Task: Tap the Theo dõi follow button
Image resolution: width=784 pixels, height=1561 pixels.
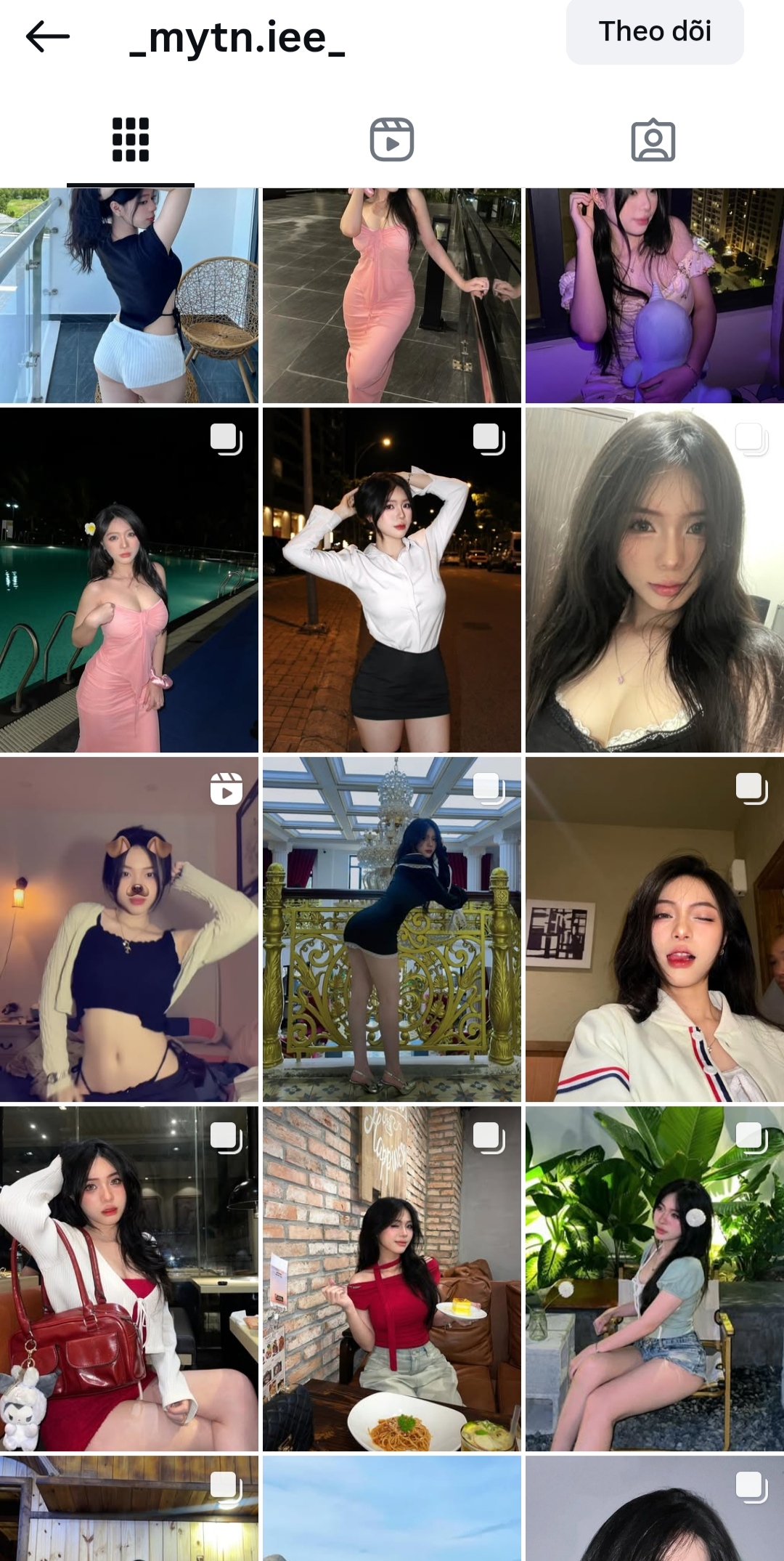Action: [x=654, y=32]
